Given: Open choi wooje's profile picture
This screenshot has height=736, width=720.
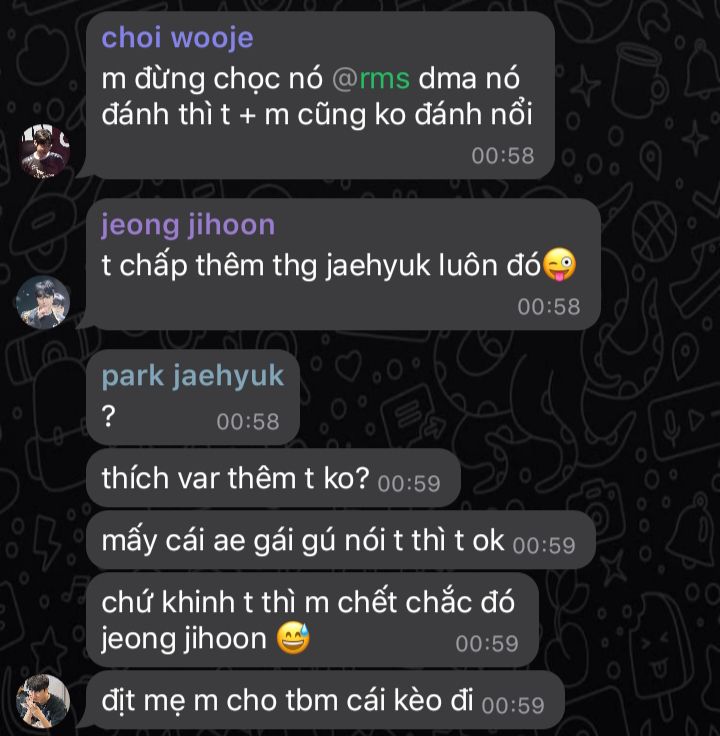Looking at the screenshot, I should 45,152.
